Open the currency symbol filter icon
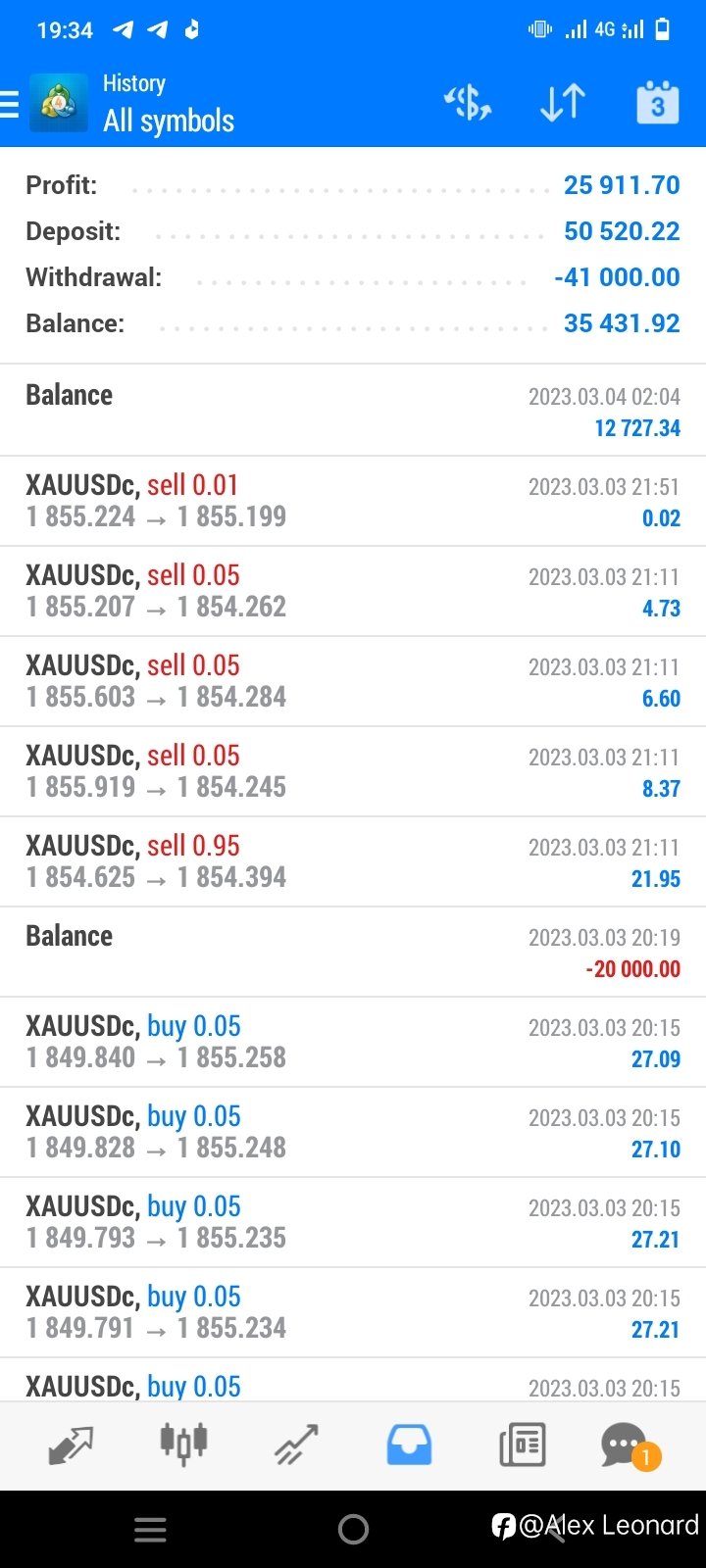This screenshot has width=706, height=1568. [x=468, y=103]
